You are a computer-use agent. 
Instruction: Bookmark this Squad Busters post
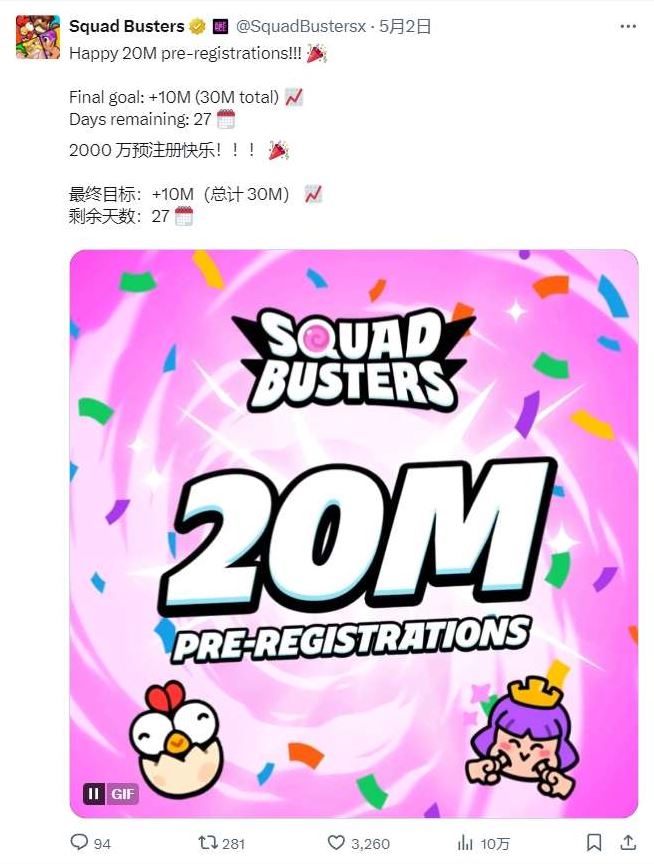[594, 843]
